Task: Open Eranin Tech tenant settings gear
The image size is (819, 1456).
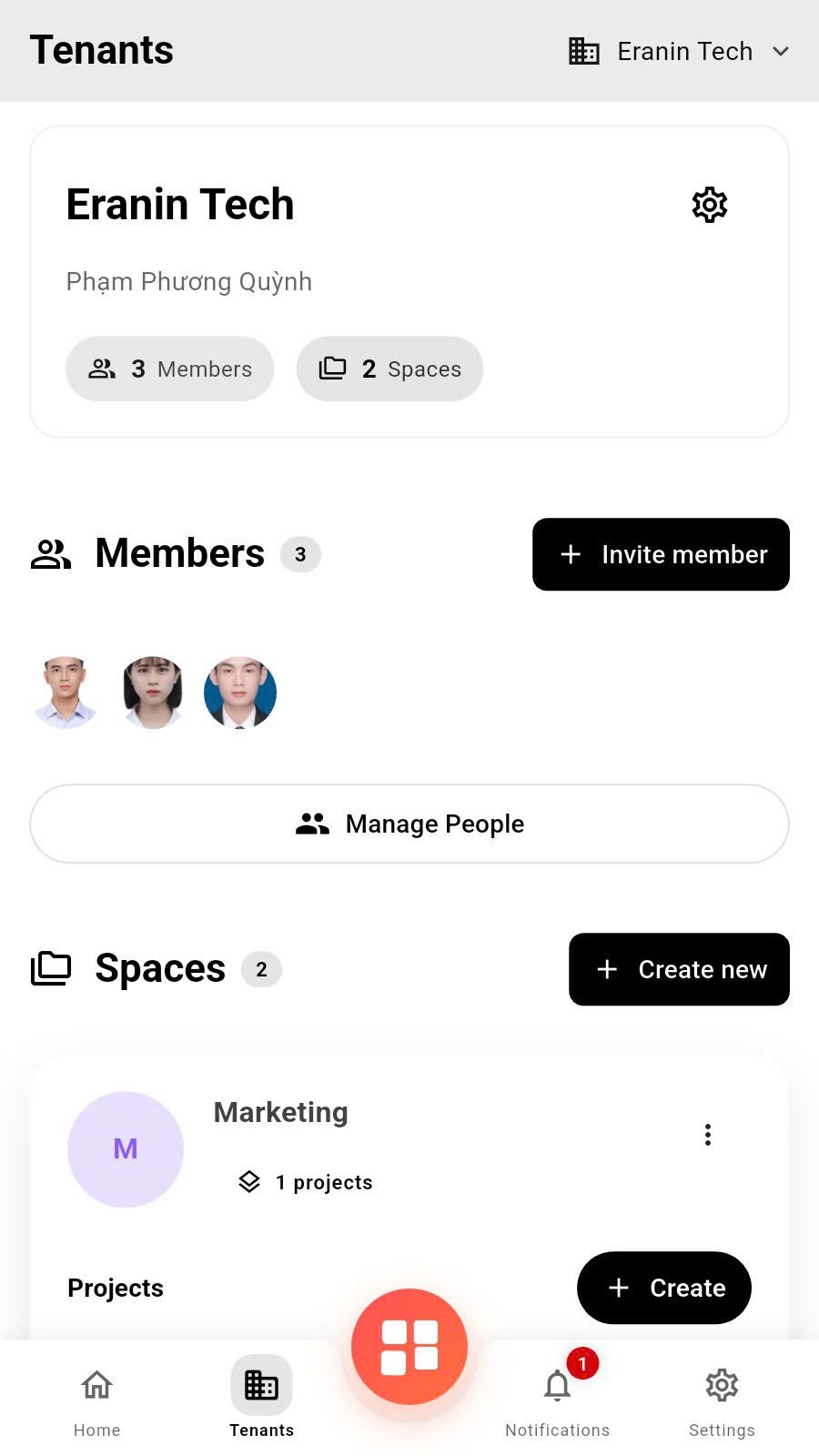Action: click(x=709, y=205)
